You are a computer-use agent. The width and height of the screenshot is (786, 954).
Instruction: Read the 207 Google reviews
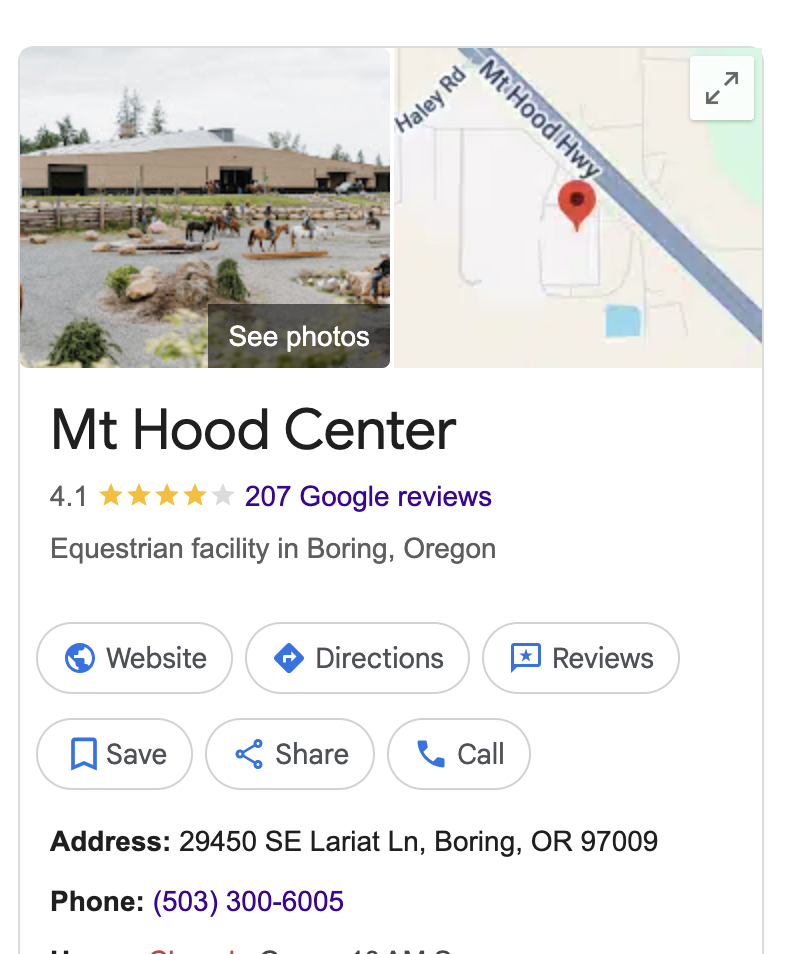tap(368, 496)
